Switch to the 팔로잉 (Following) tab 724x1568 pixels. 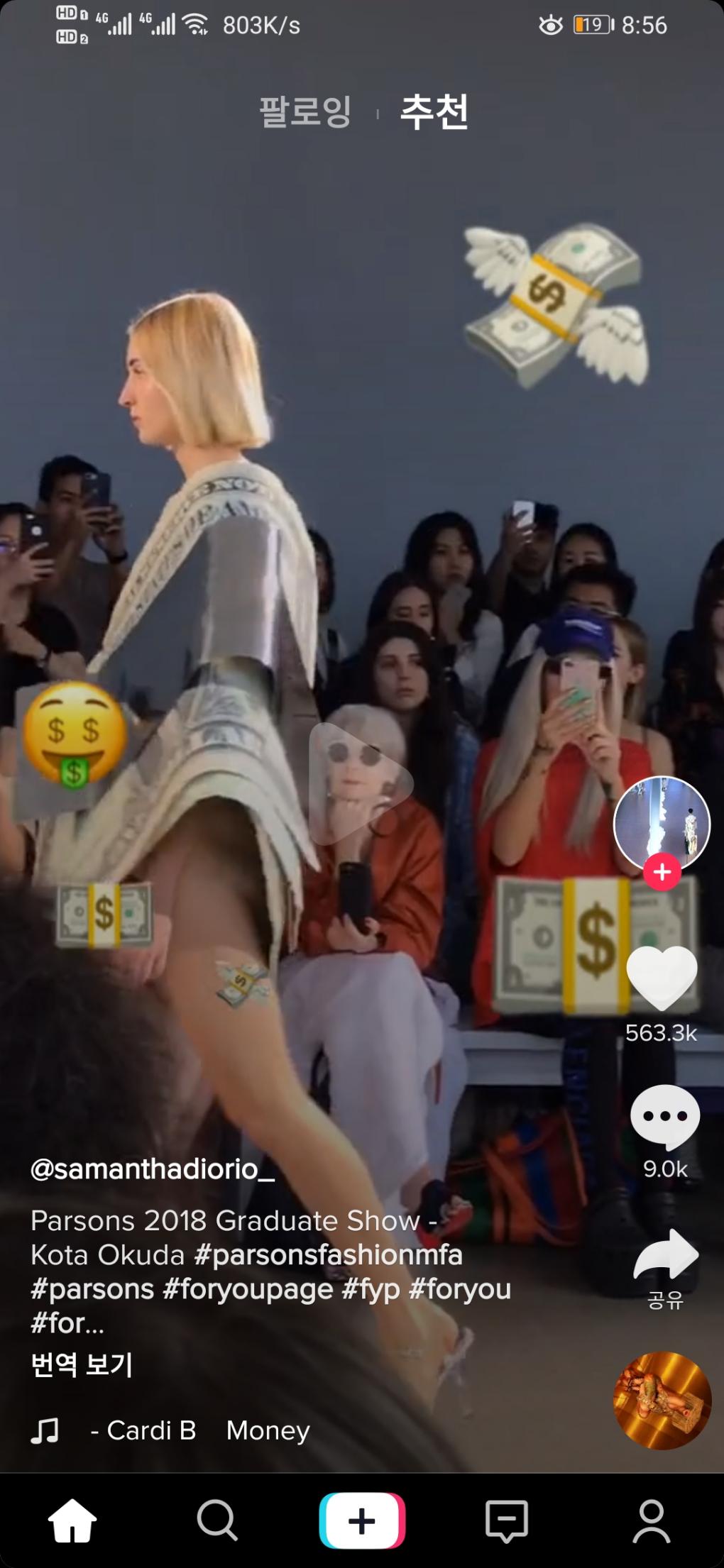(305, 111)
